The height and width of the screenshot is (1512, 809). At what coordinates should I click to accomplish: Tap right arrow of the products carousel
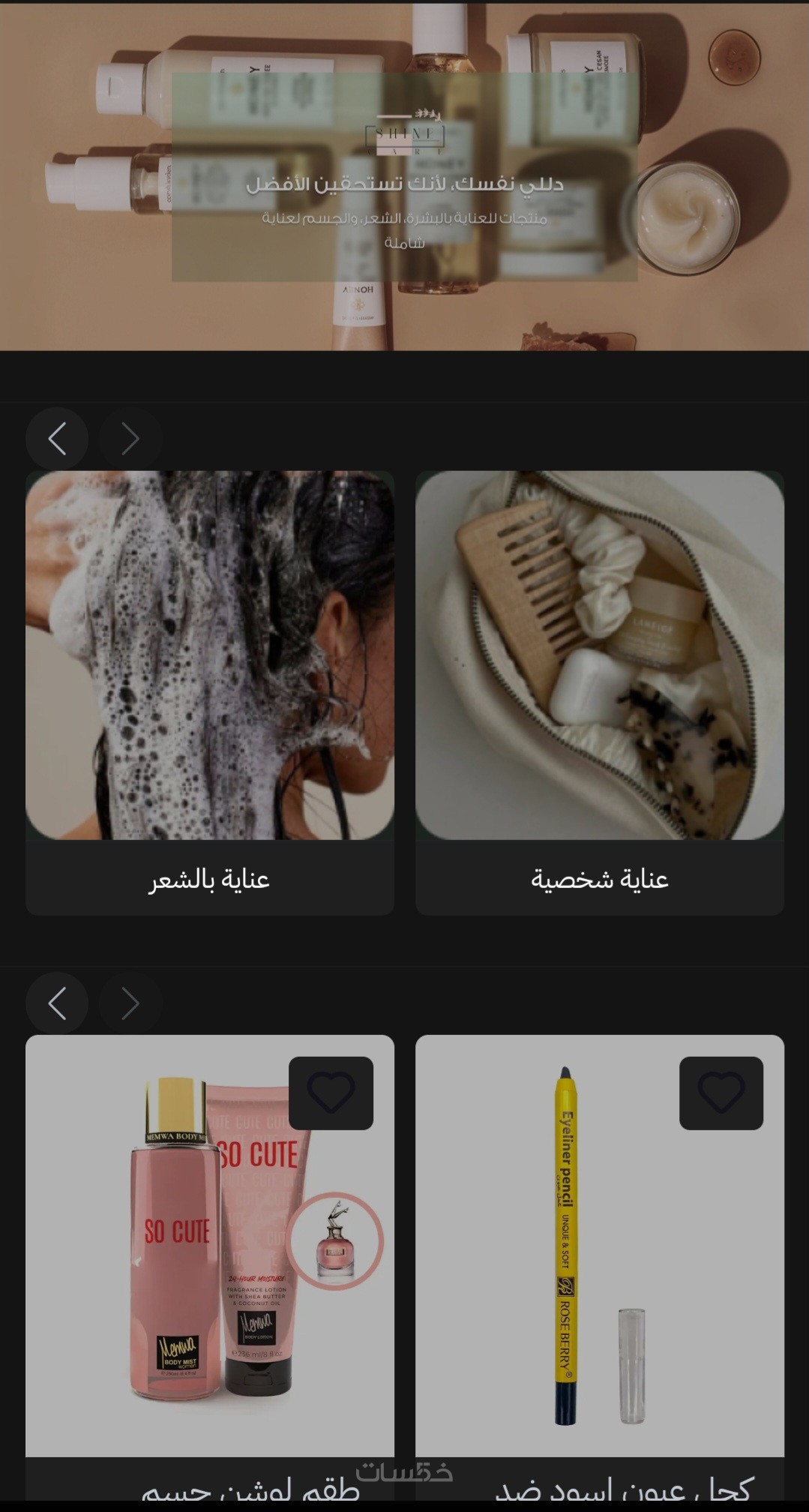(130, 1003)
